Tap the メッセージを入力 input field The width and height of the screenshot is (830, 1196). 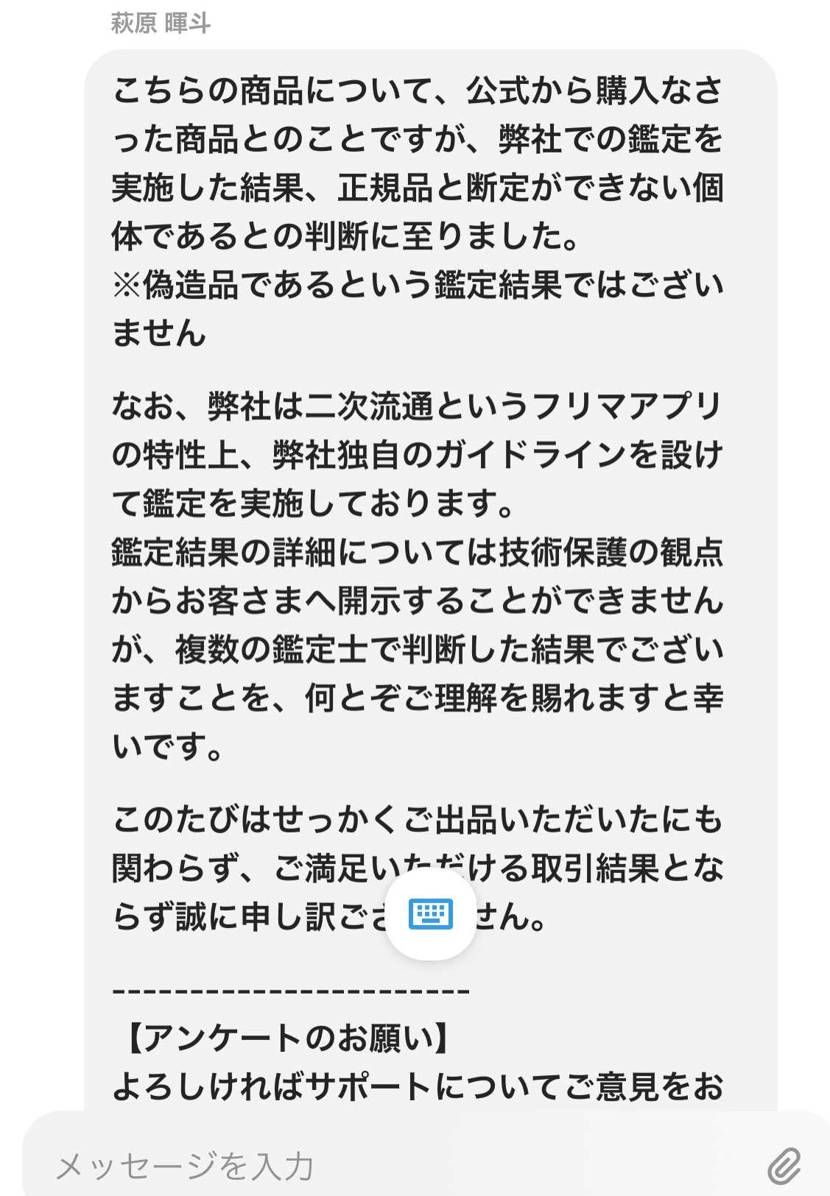(x=300, y=1163)
